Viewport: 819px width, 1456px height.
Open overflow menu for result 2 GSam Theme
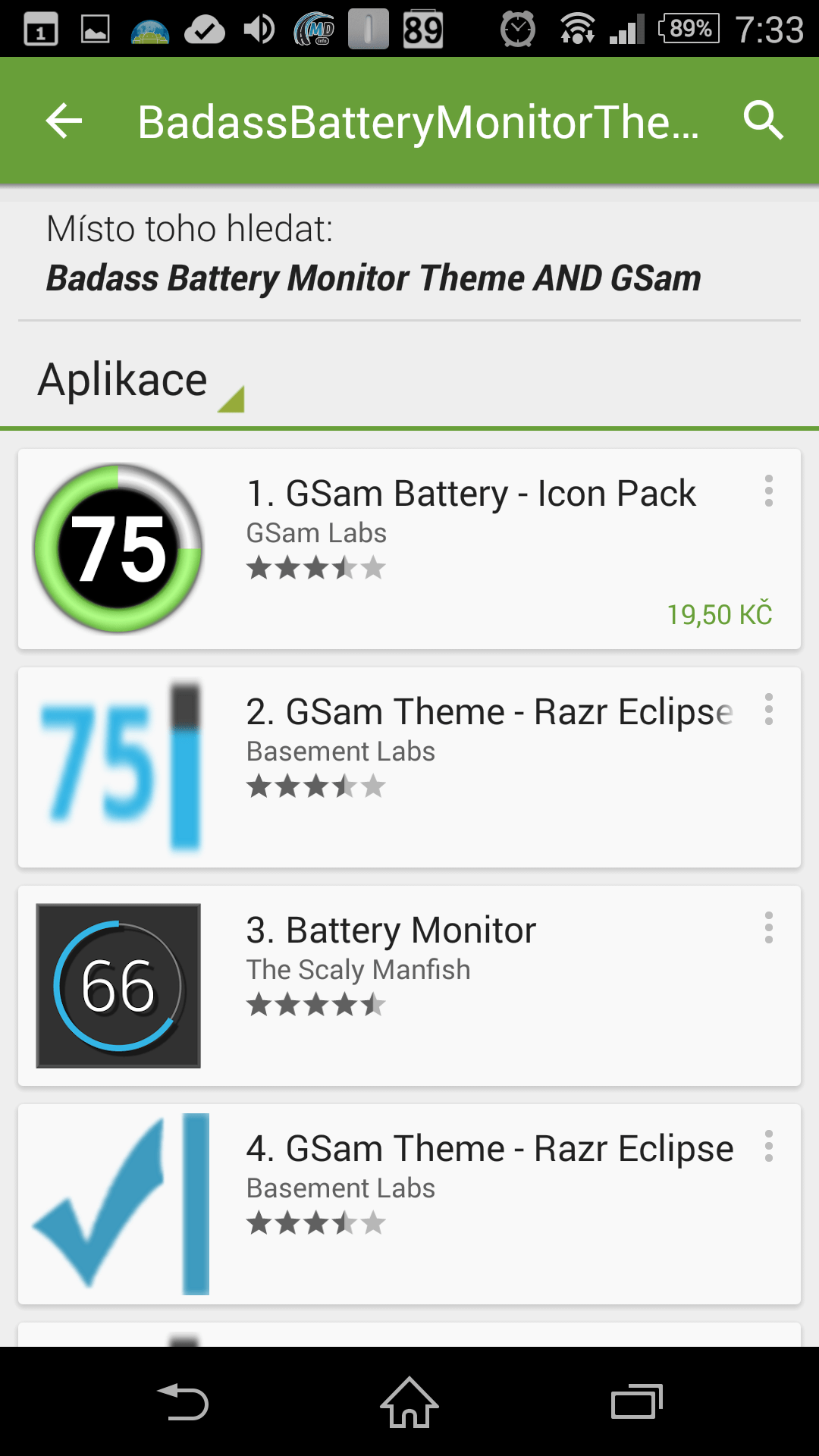[769, 710]
